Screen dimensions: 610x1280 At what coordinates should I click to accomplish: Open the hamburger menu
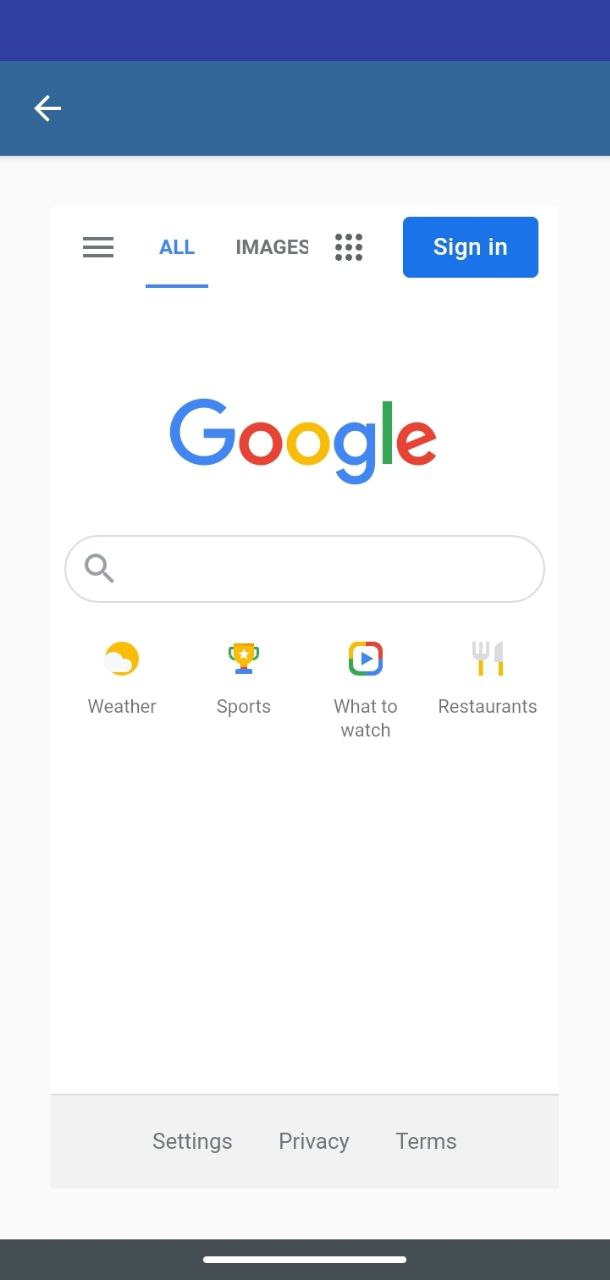pyautogui.click(x=98, y=247)
